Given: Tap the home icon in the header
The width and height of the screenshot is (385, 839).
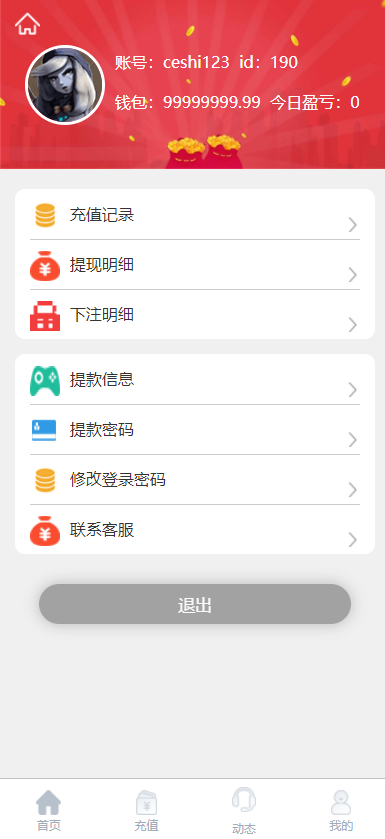Looking at the screenshot, I should click(x=27, y=24).
